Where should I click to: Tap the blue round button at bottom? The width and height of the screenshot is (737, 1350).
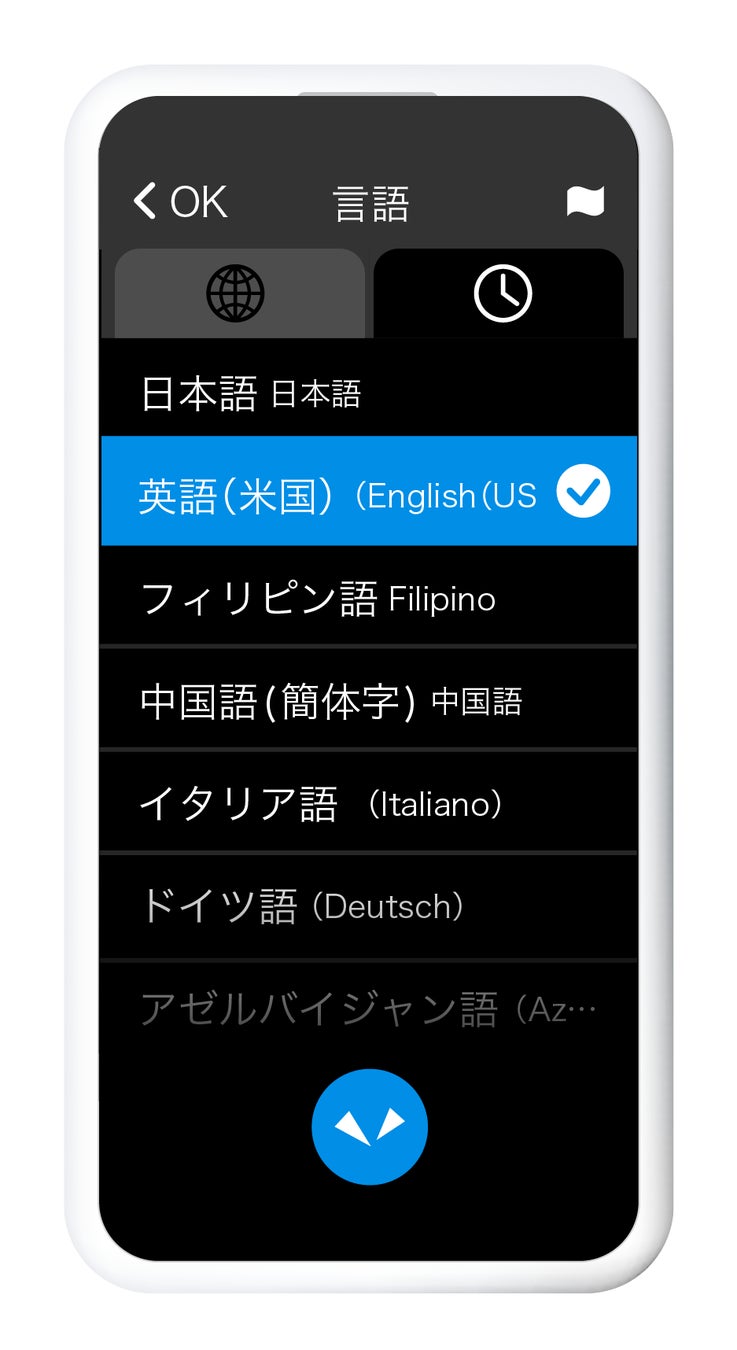tap(369, 1126)
